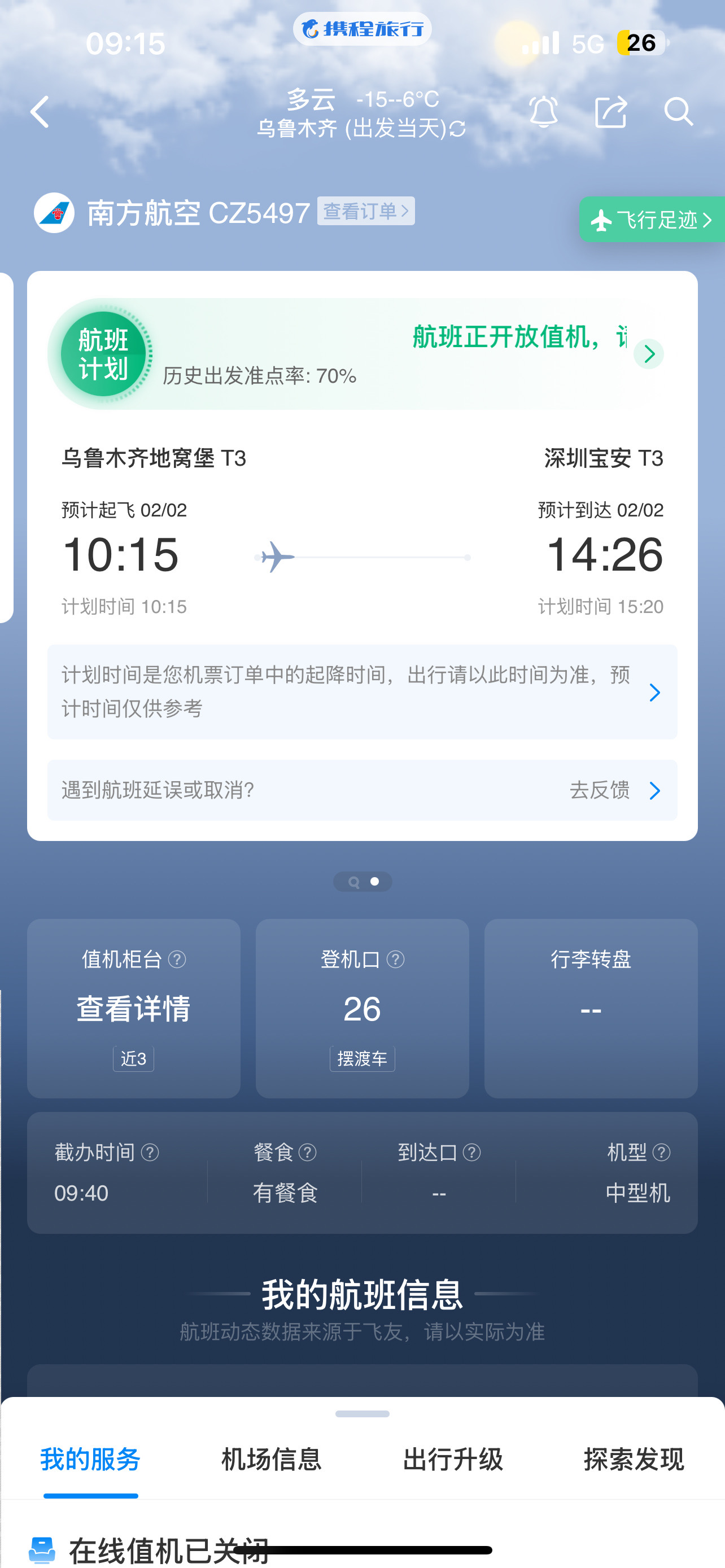Show help for 机型 aircraft type
725x1568 pixels.
(662, 1152)
